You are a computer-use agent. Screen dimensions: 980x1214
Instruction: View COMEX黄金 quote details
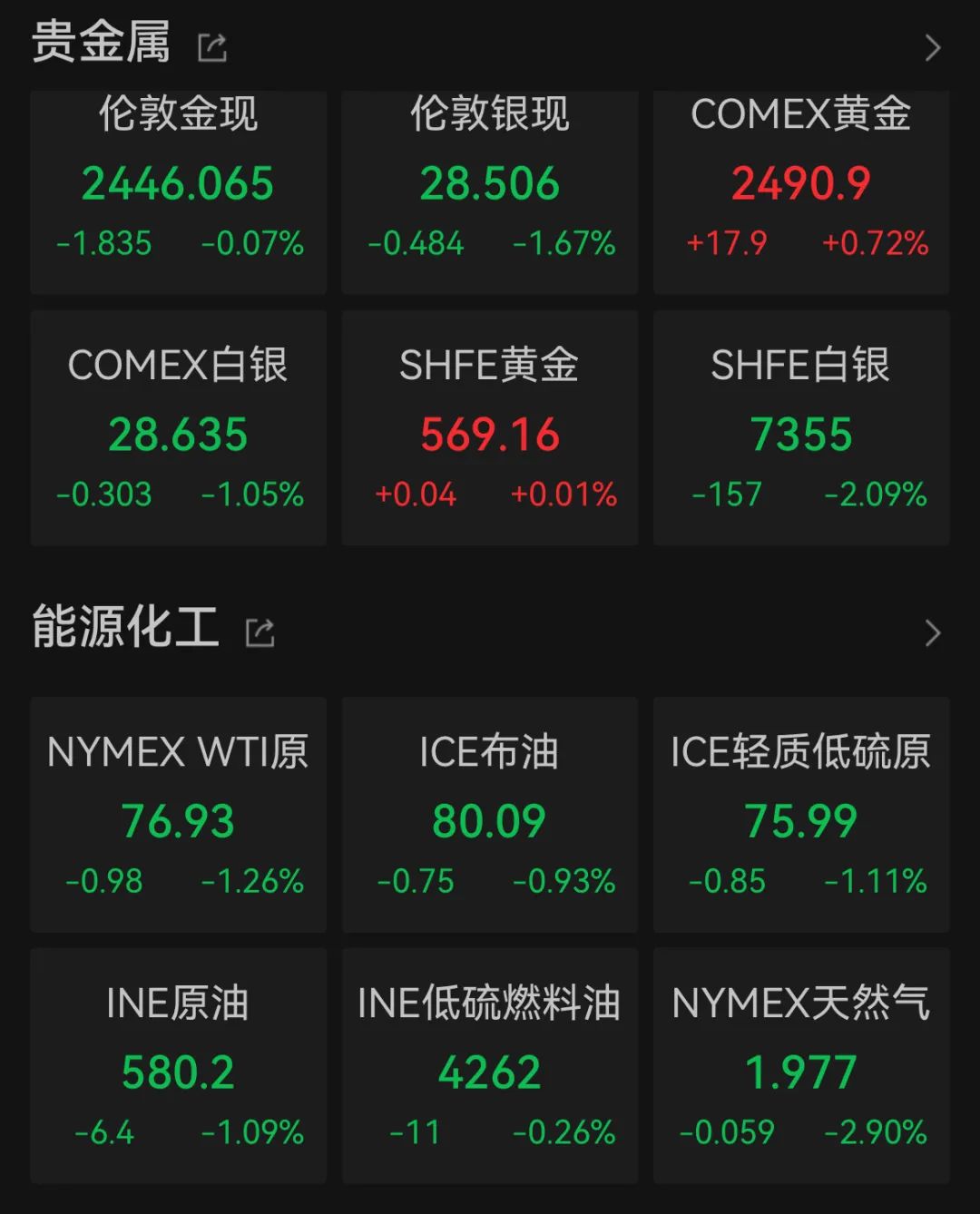point(800,191)
